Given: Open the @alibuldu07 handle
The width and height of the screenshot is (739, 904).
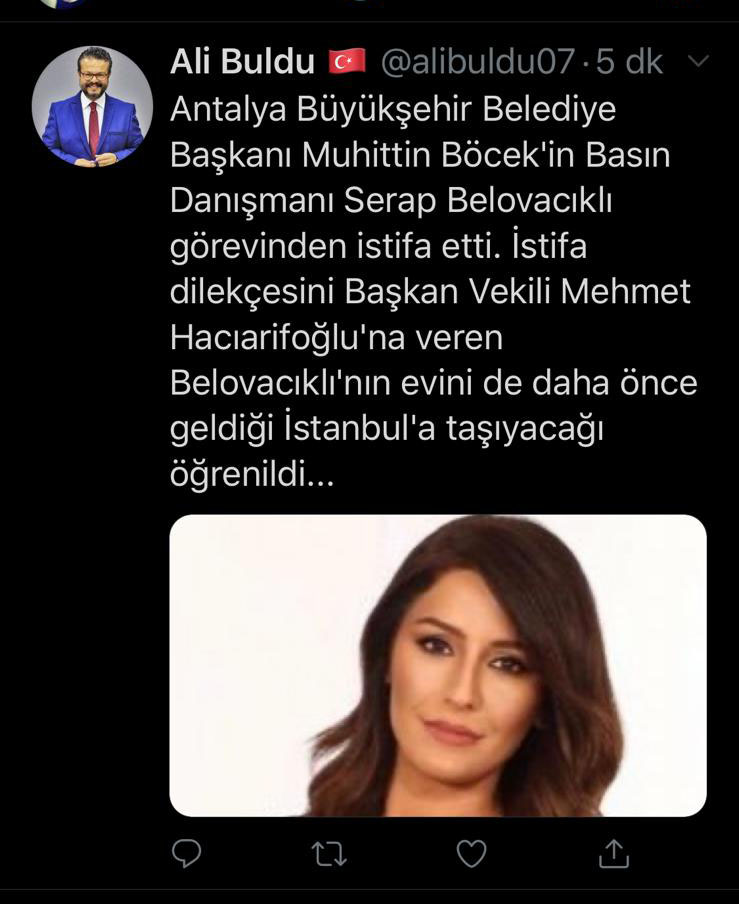Looking at the screenshot, I should pyautogui.click(x=479, y=62).
